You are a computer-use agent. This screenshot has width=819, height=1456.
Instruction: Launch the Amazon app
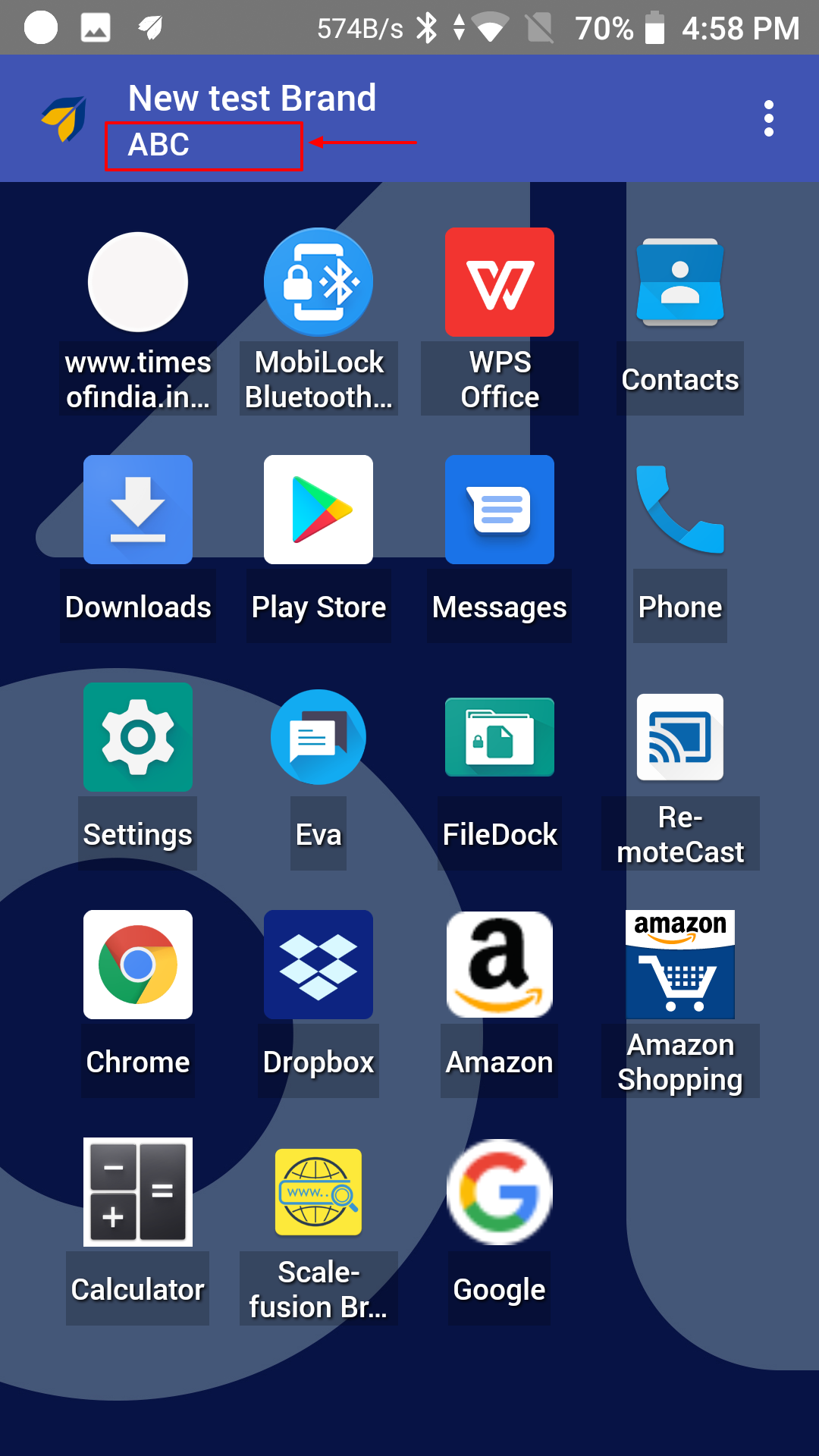(500, 965)
